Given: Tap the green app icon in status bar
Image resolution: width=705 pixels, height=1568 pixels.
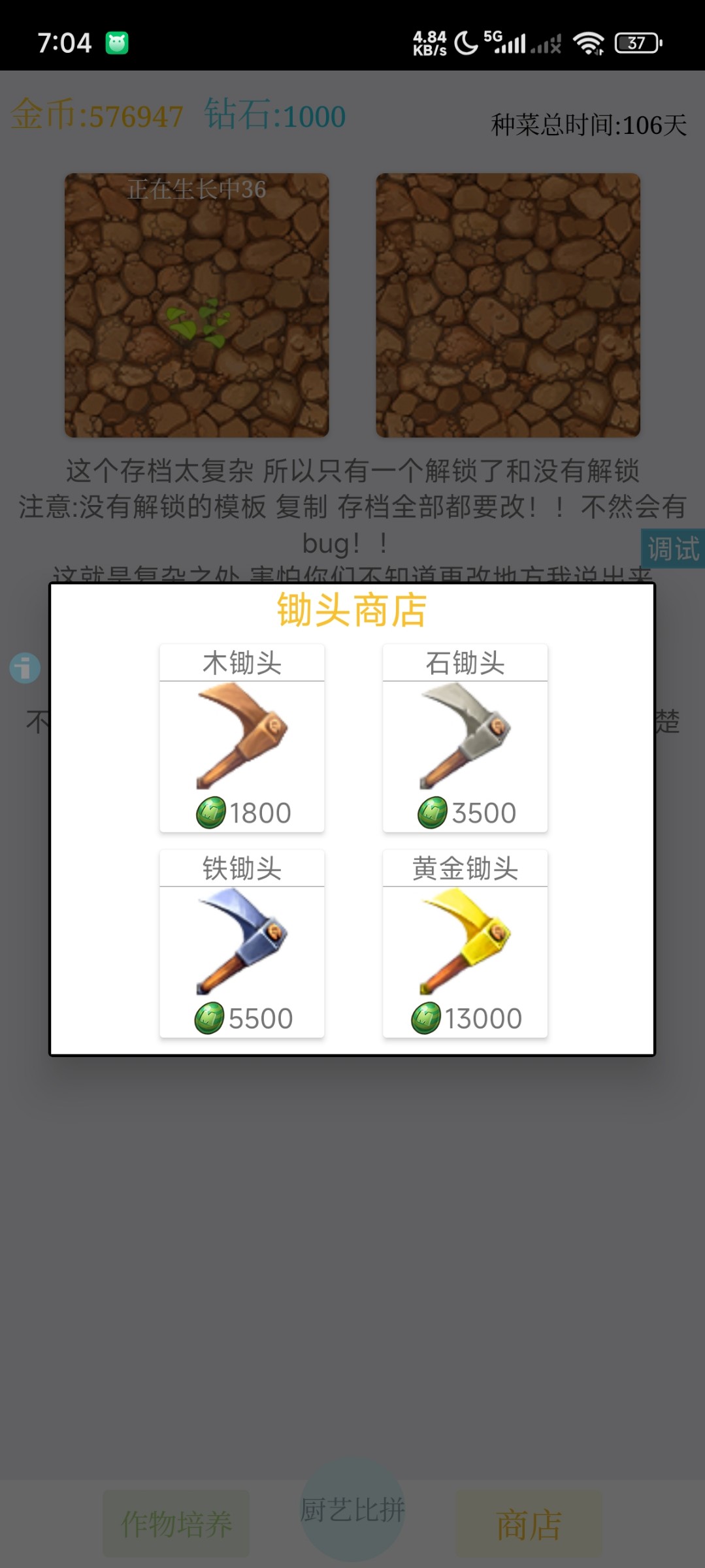Looking at the screenshot, I should click(116, 42).
